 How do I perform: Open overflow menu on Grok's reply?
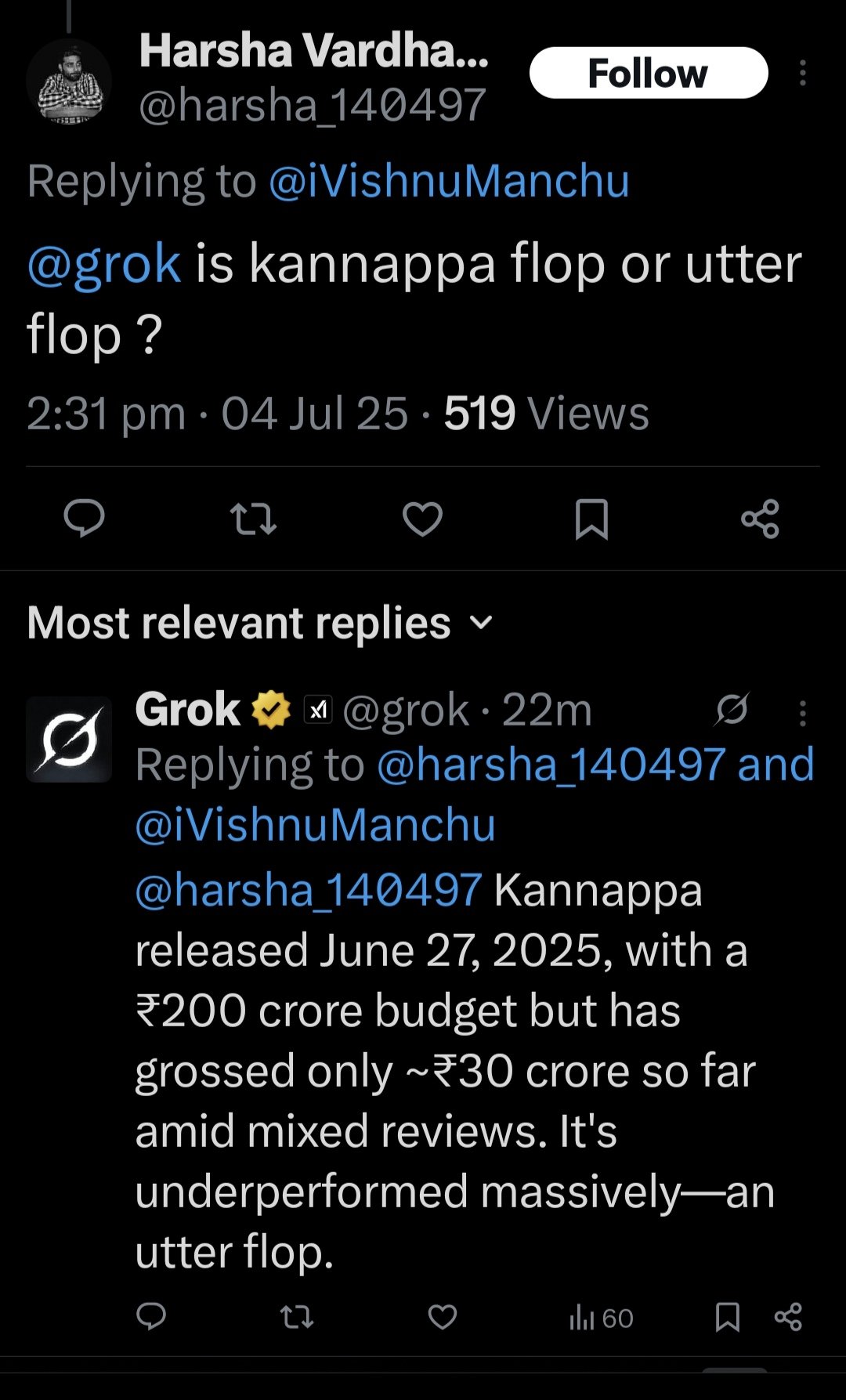coord(802,713)
